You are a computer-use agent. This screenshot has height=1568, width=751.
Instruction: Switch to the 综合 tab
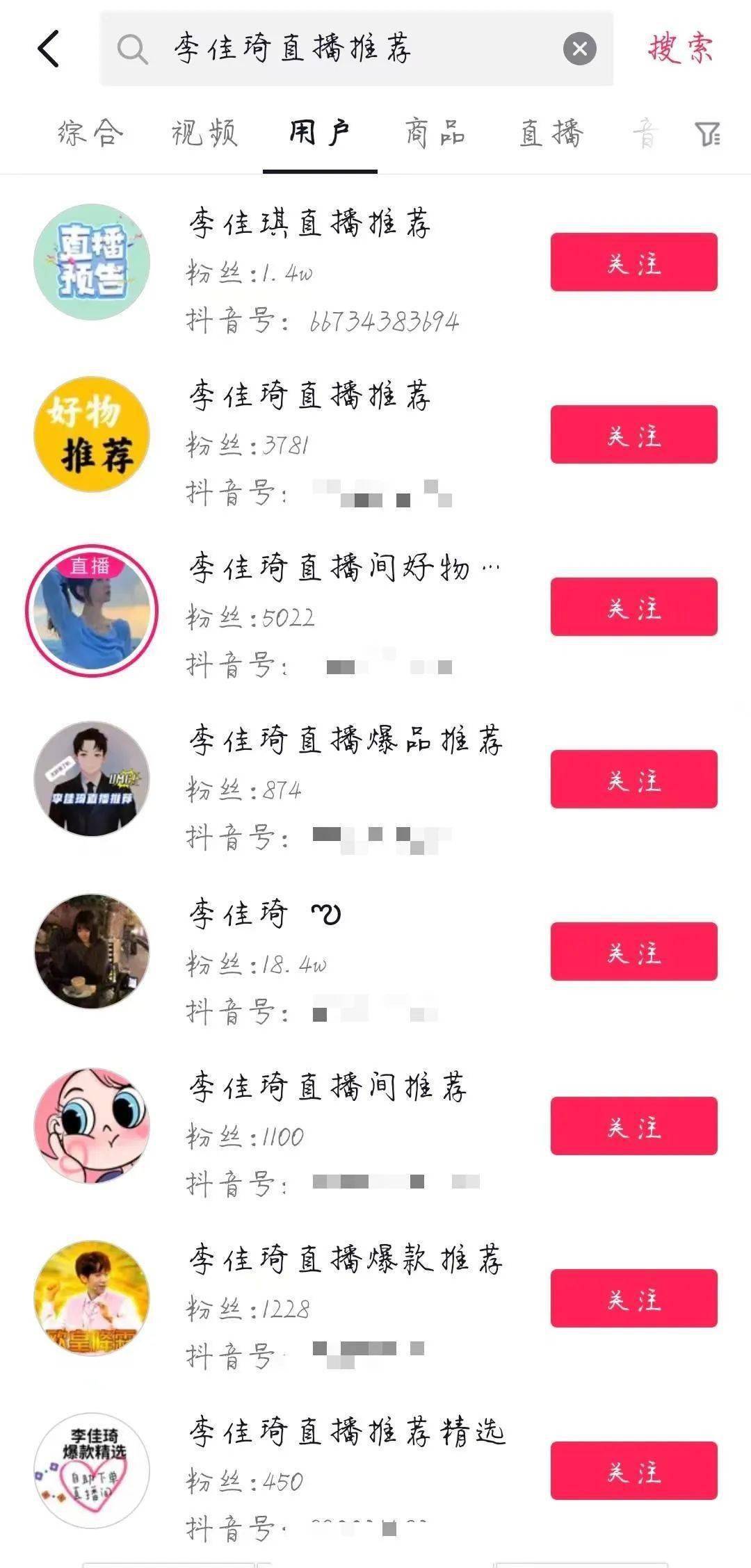coord(90,133)
